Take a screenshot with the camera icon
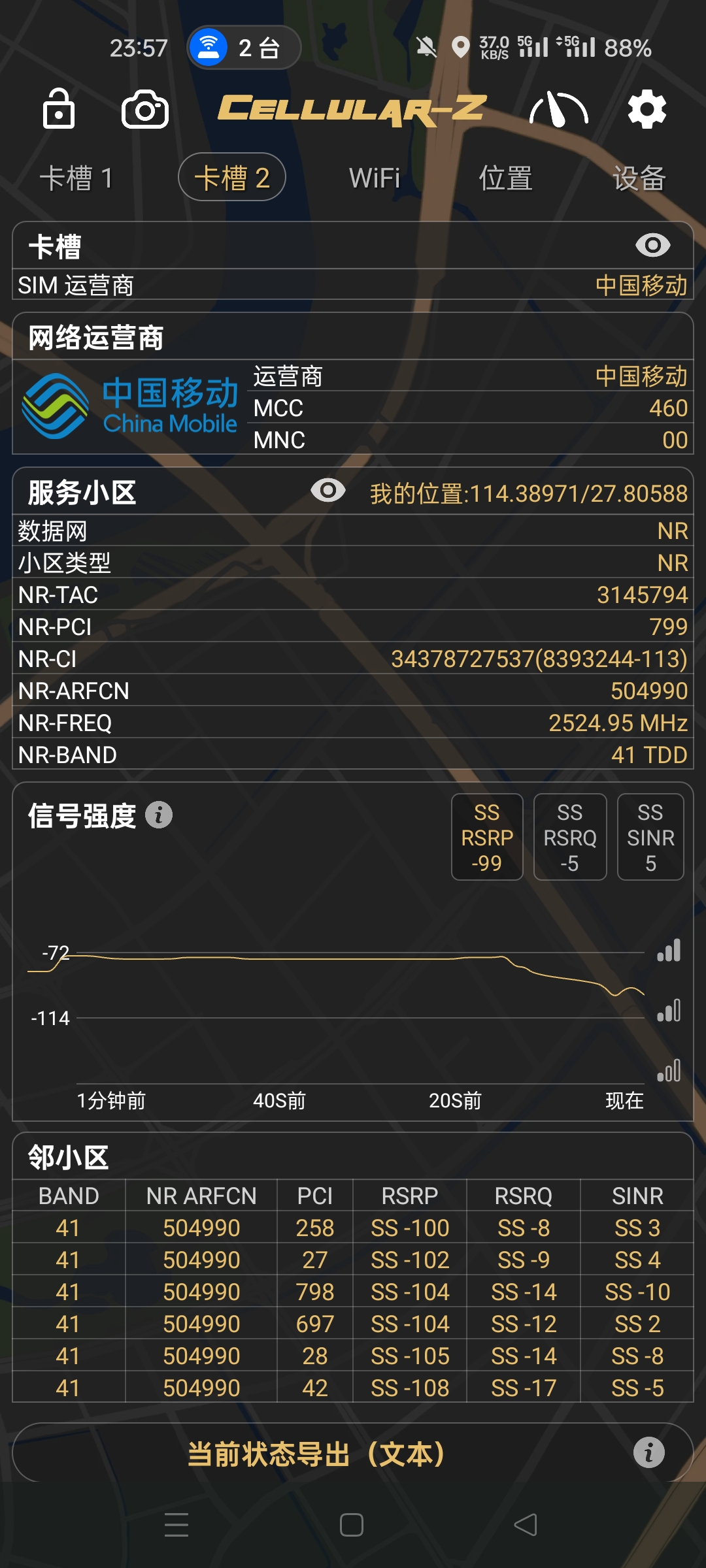Viewport: 706px width, 1568px height. (x=145, y=109)
